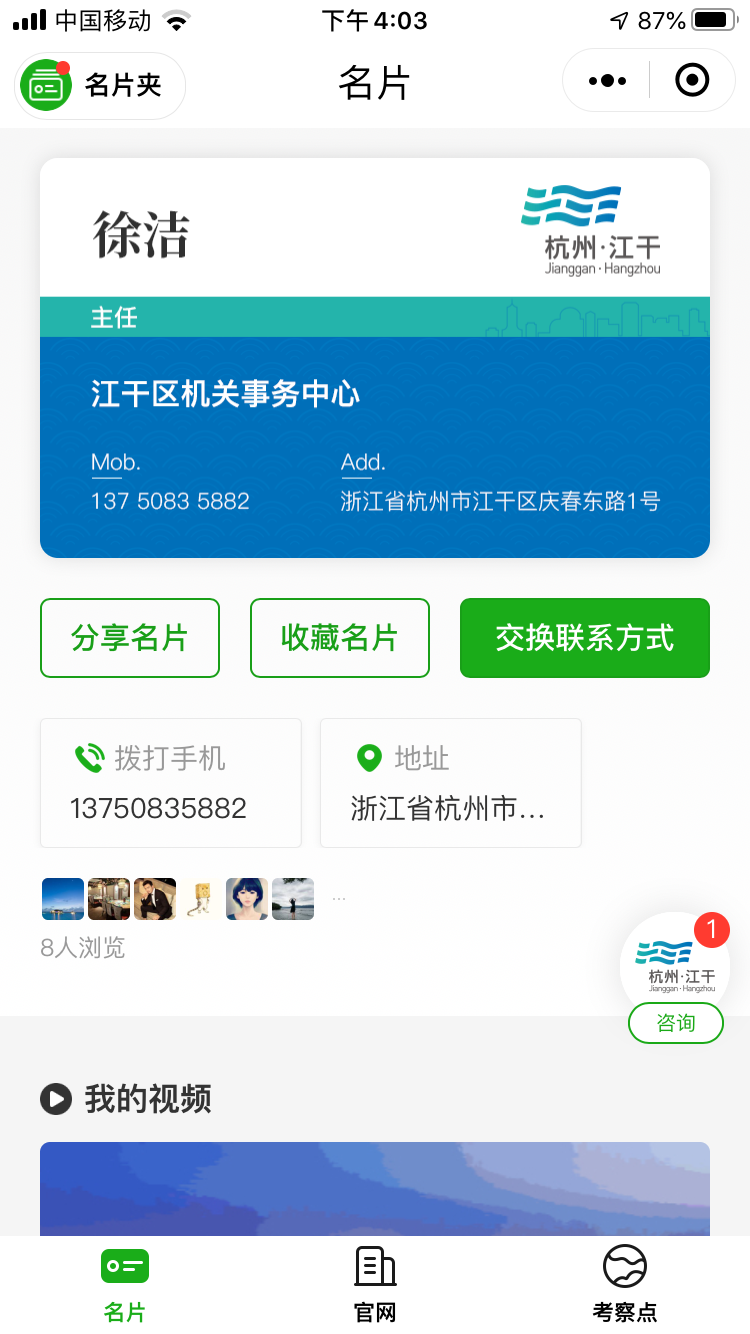
Task: Switch to the 考察点 tab
Action: tap(625, 1285)
